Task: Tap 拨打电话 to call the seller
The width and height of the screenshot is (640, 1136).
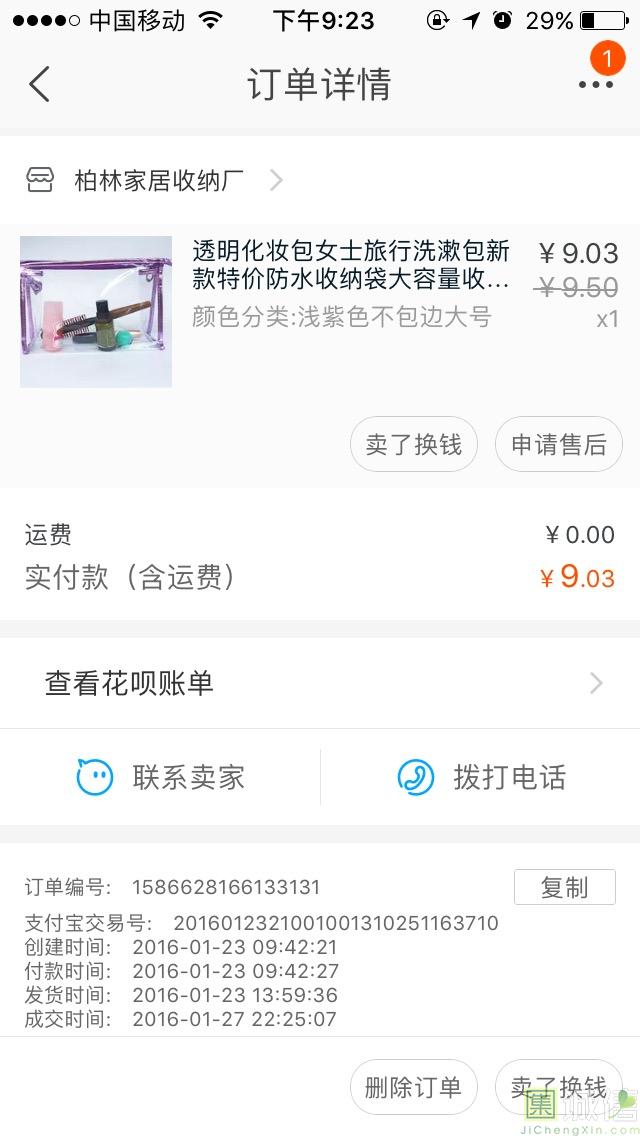Action: pyautogui.click(x=482, y=777)
